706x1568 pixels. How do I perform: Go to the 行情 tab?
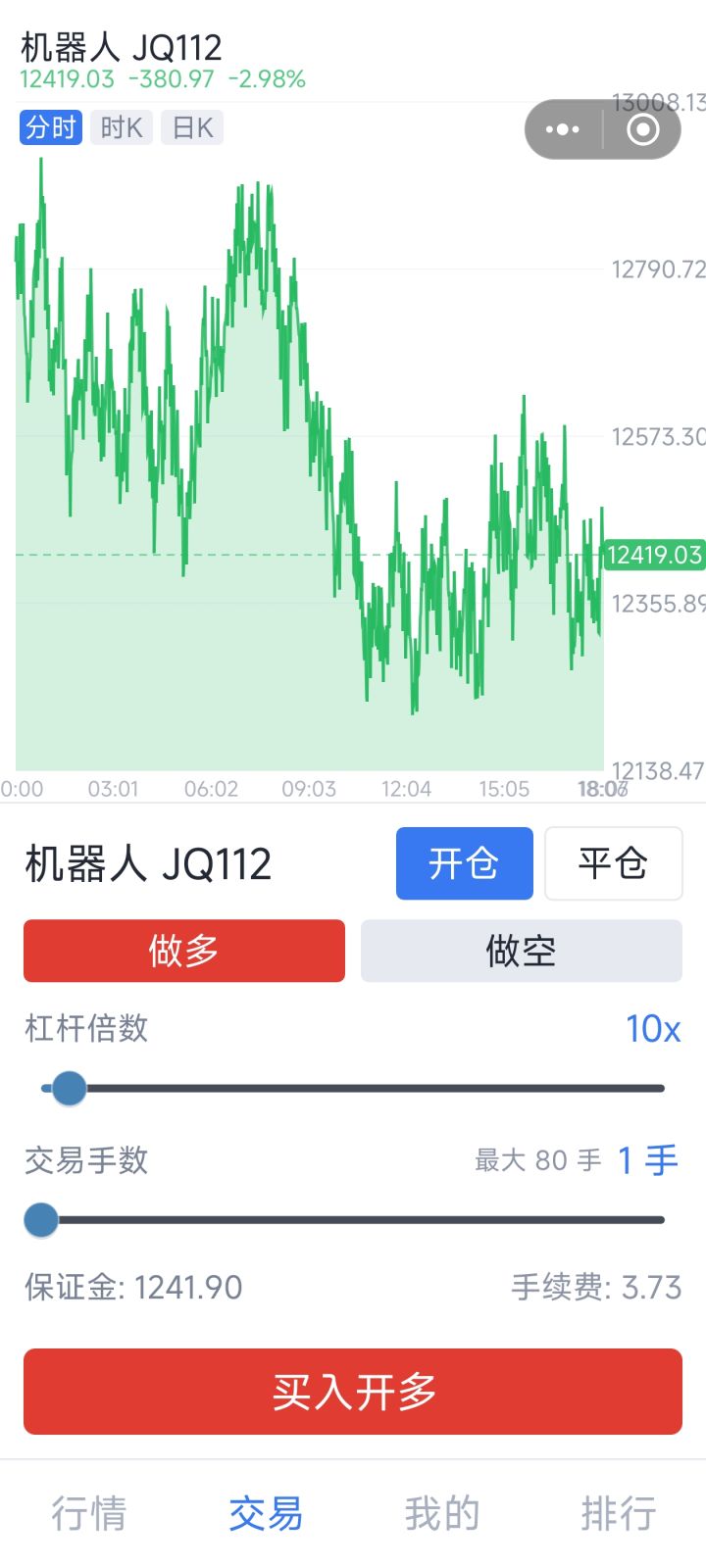[x=88, y=1513]
